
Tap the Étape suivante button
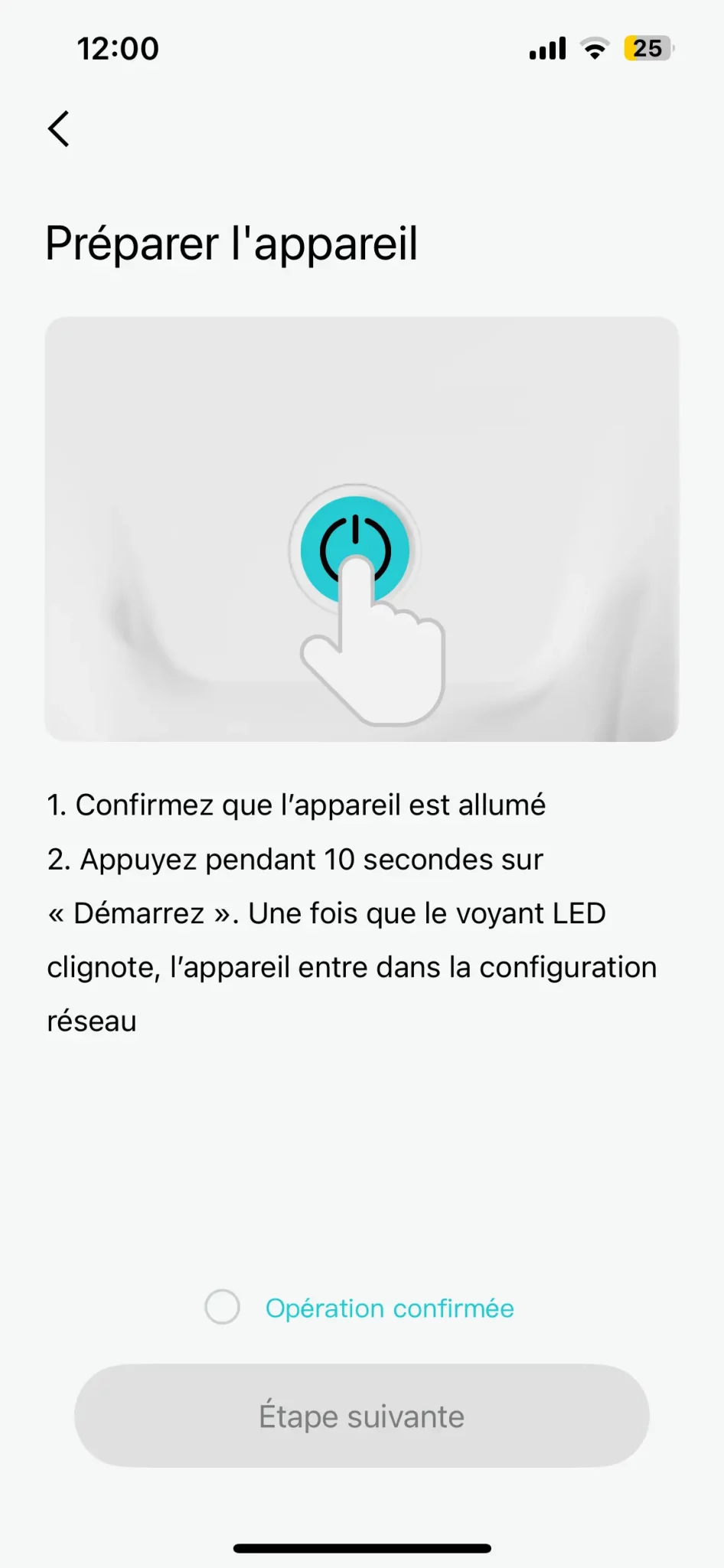click(362, 1416)
